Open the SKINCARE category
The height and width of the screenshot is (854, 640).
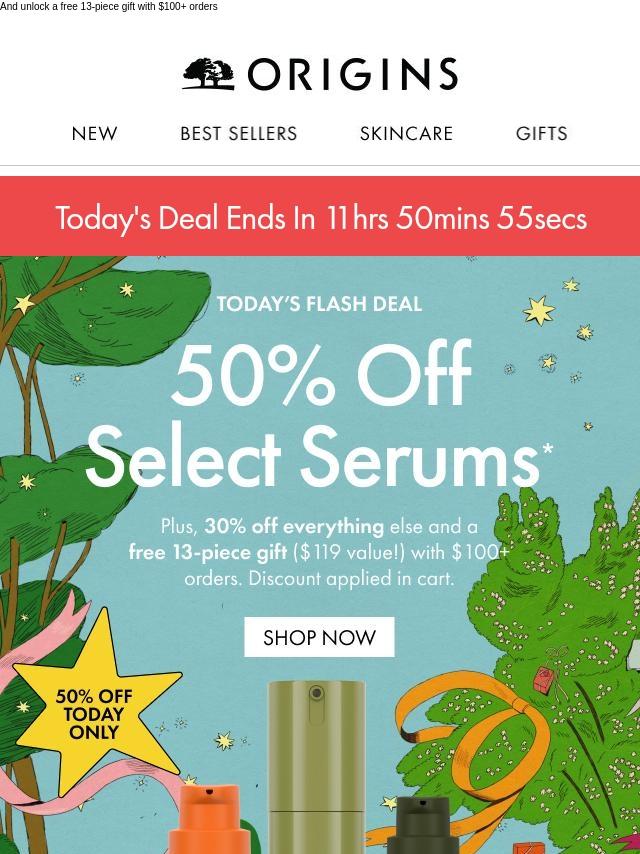[x=406, y=133]
